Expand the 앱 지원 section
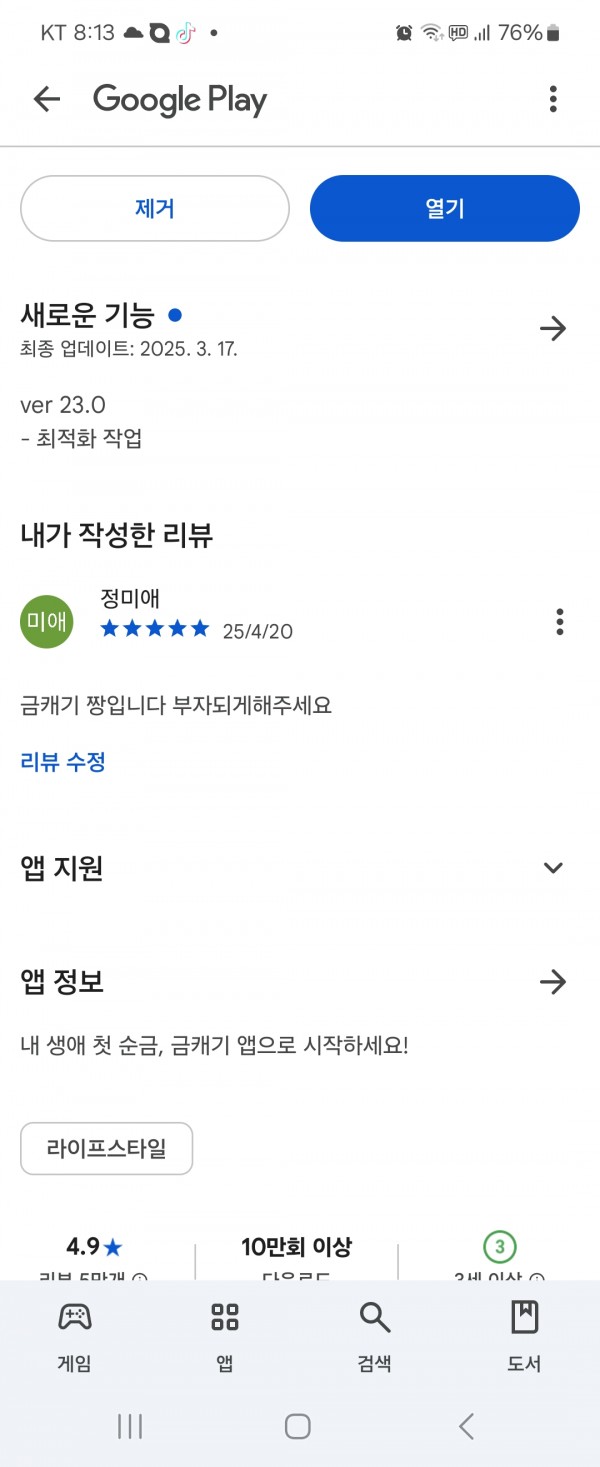 click(553, 868)
